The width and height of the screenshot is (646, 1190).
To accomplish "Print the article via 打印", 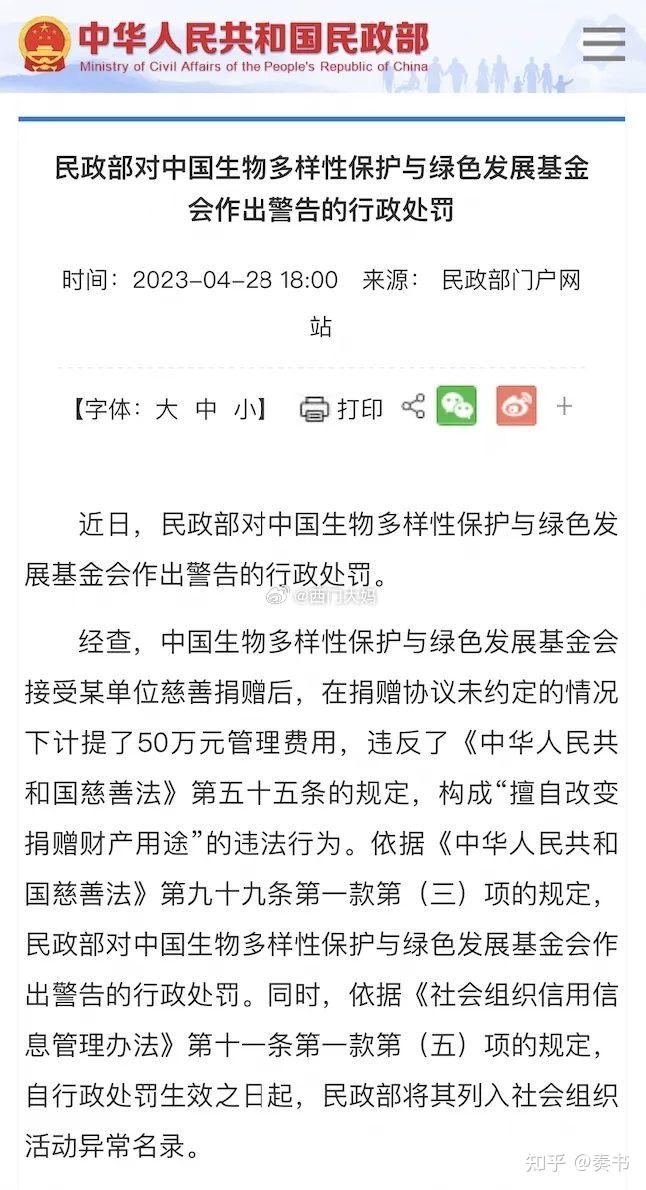I will (x=342, y=408).
